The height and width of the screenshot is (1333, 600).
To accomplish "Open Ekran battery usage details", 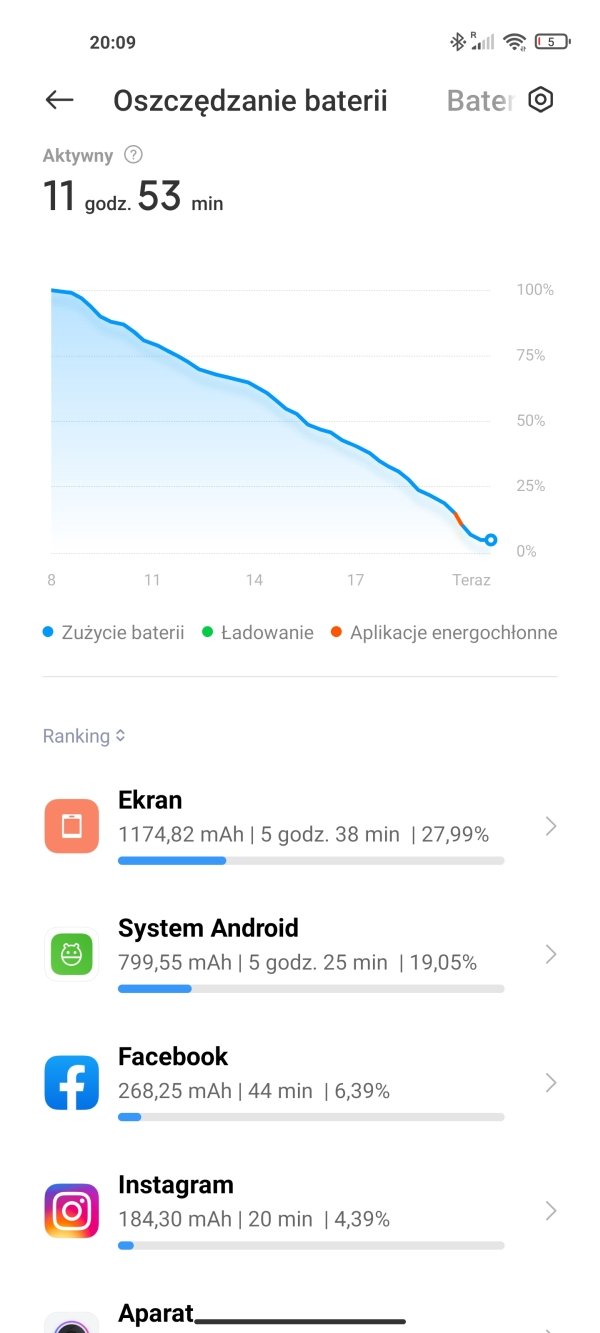I will pyautogui.click(x=300, y=826).
